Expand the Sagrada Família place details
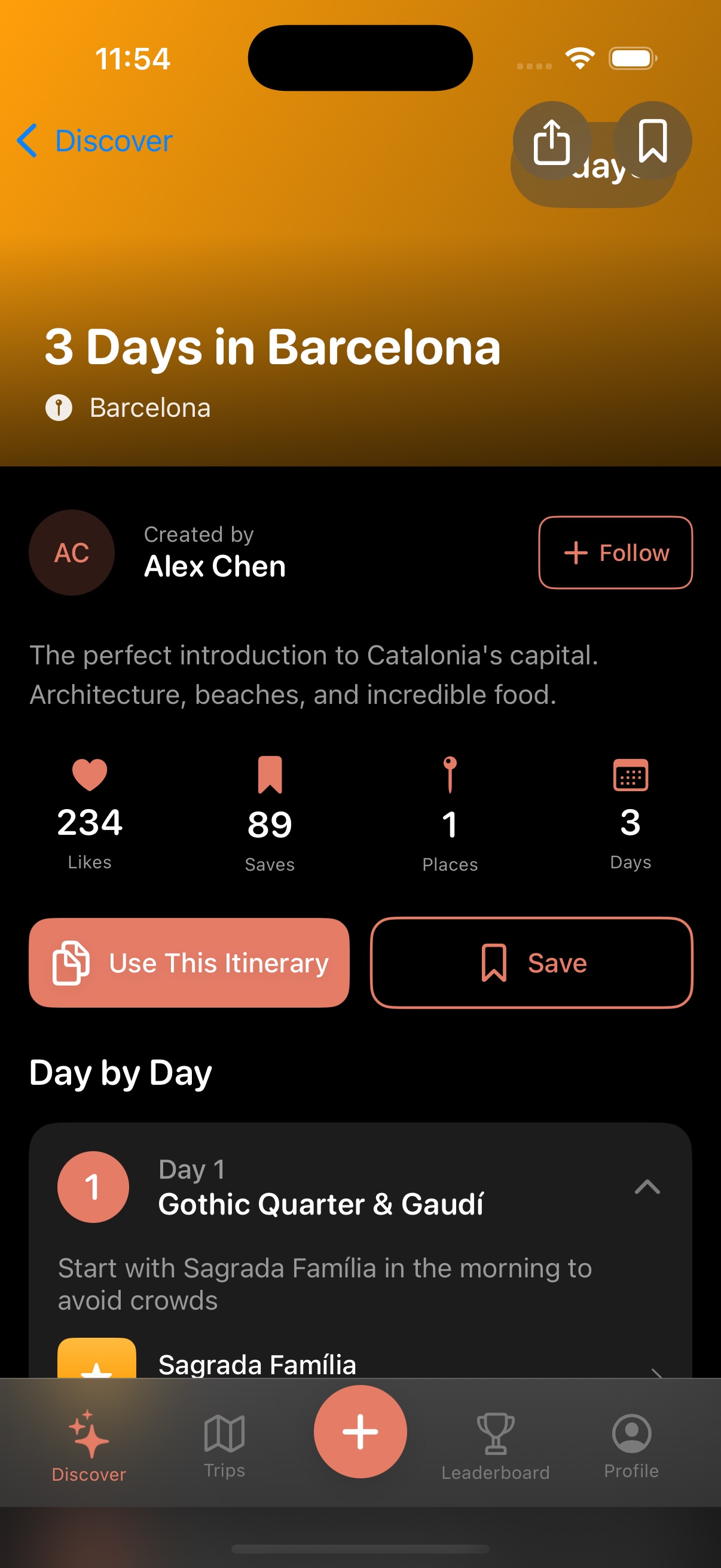This screenshot has height=1568, width=721. point(657,1372)
